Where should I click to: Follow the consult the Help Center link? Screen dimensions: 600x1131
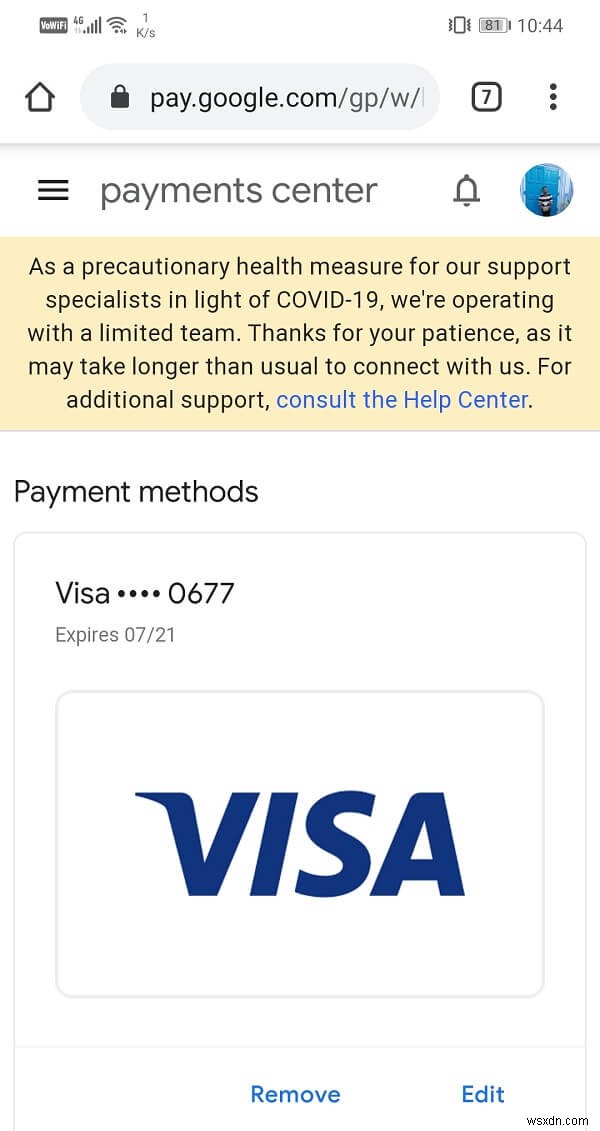click(x=401, y=400)
